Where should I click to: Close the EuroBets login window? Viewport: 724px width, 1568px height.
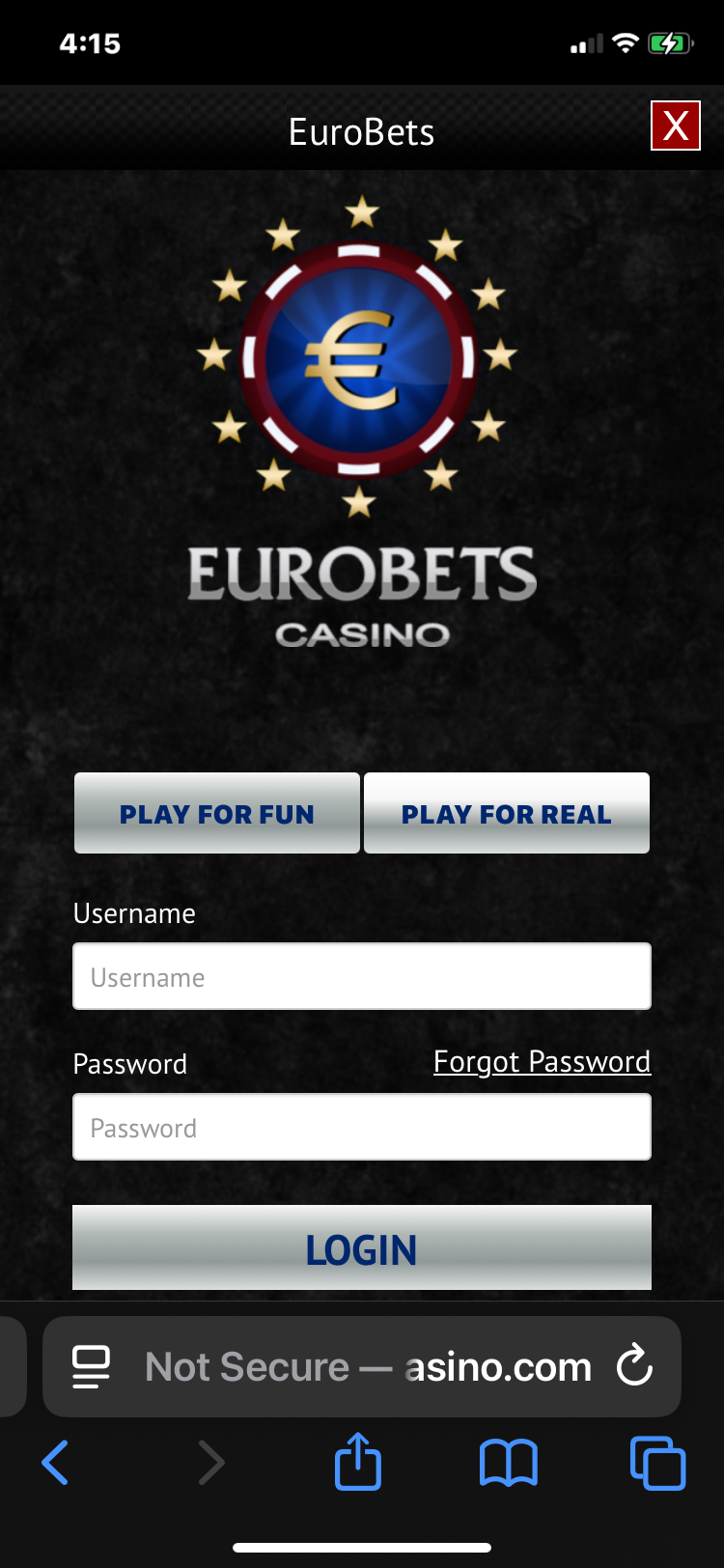point(675,126)
